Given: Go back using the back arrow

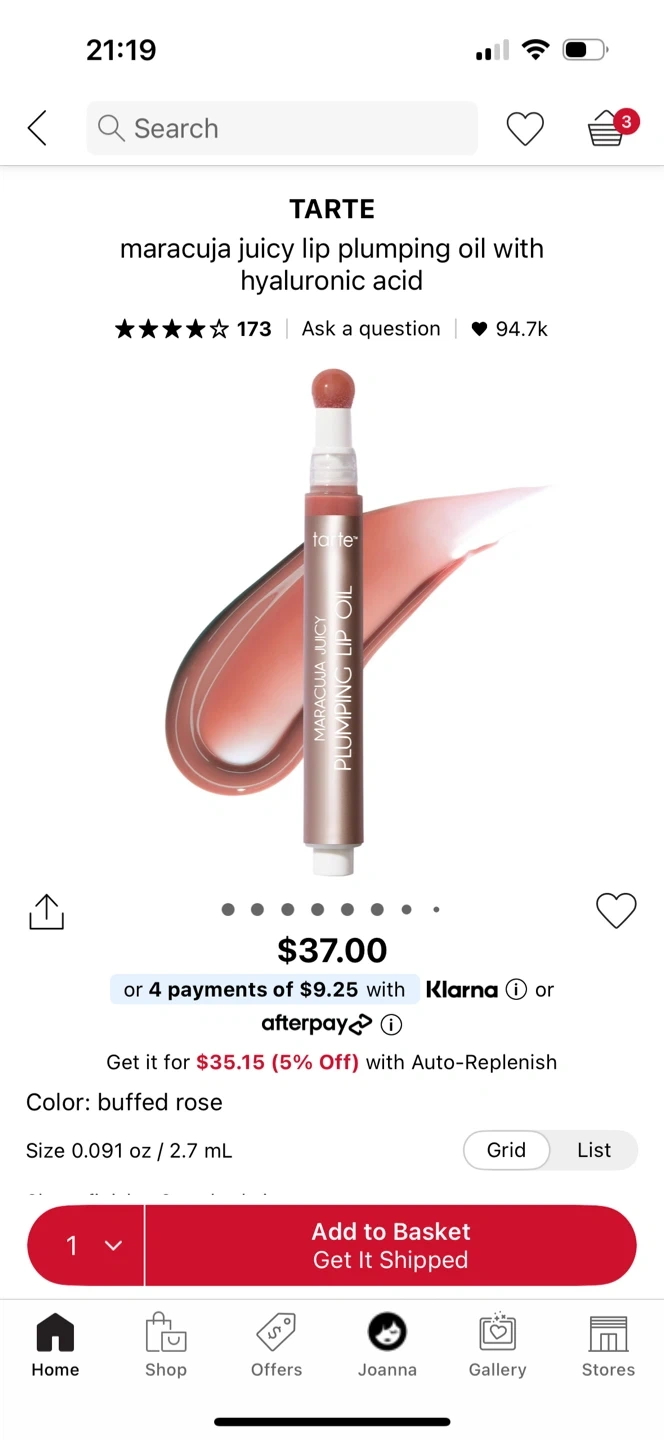Looking at the screenshot, I should coord(37,128).
